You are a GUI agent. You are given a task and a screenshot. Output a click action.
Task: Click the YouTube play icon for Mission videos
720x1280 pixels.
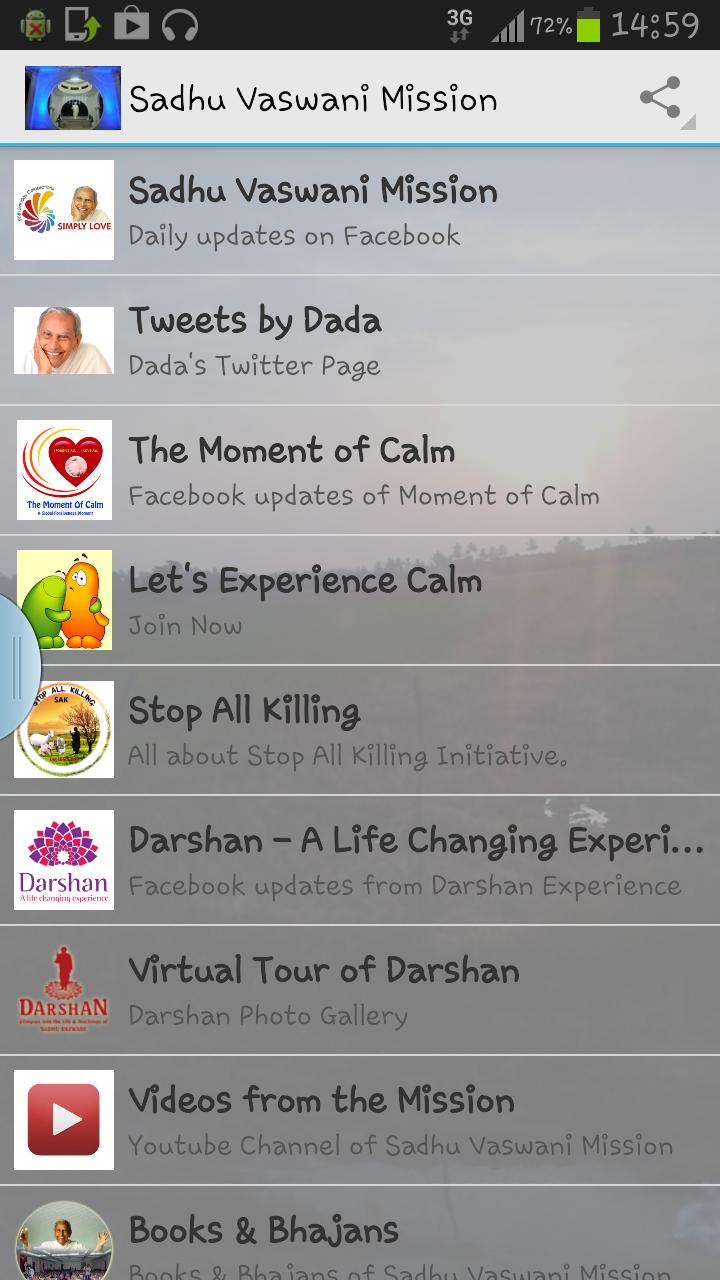click(63, 1118)
